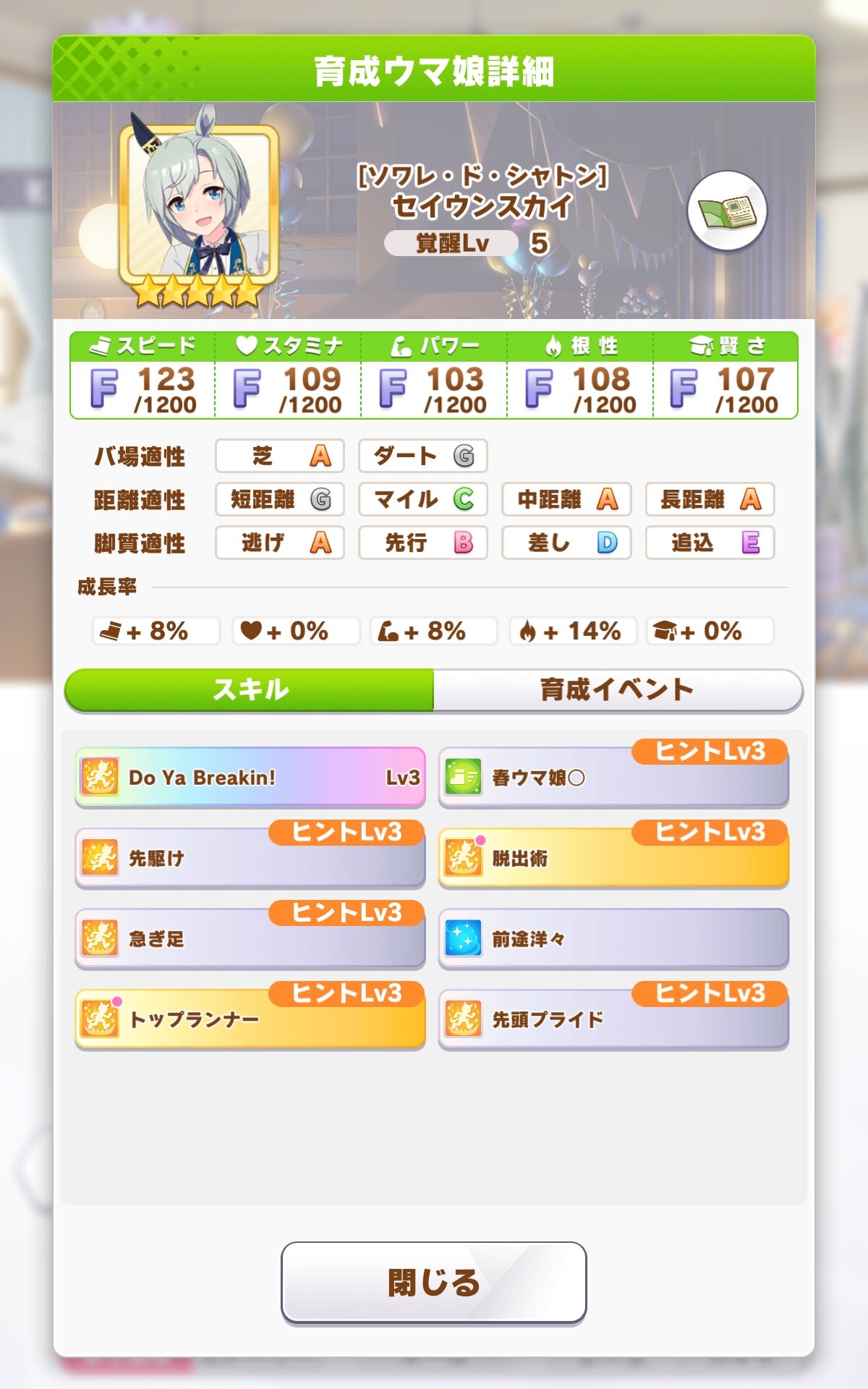Close the dialog with 閉じる
The width and height of the screenshot is (868, 1389).
pos(434,1282)
